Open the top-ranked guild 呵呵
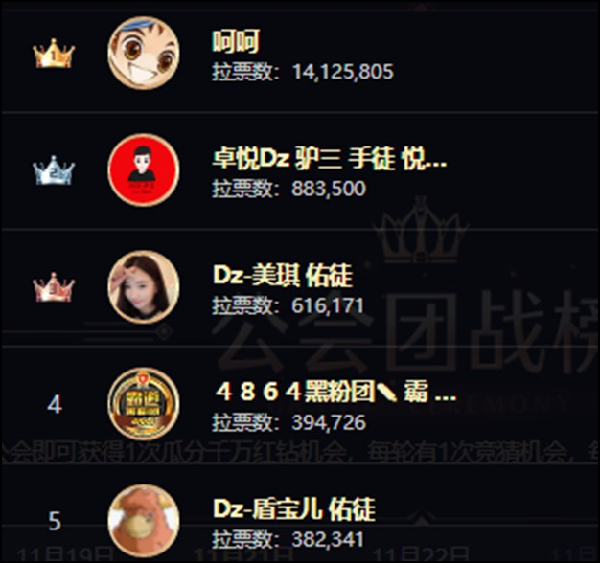This screenshot has width=600, height=563. click(236, 40)
